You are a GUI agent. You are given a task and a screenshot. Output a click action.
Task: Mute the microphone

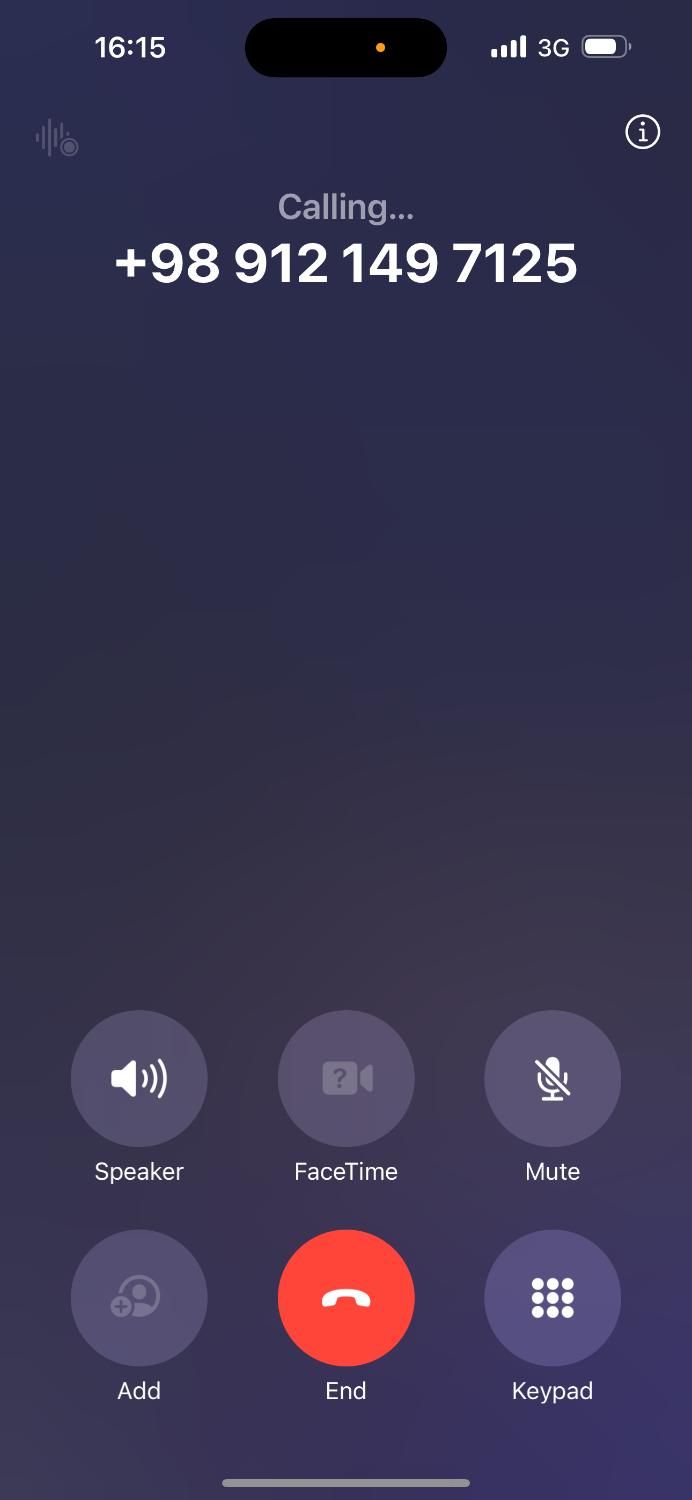pyautogui.click(x=552, y=1078)
